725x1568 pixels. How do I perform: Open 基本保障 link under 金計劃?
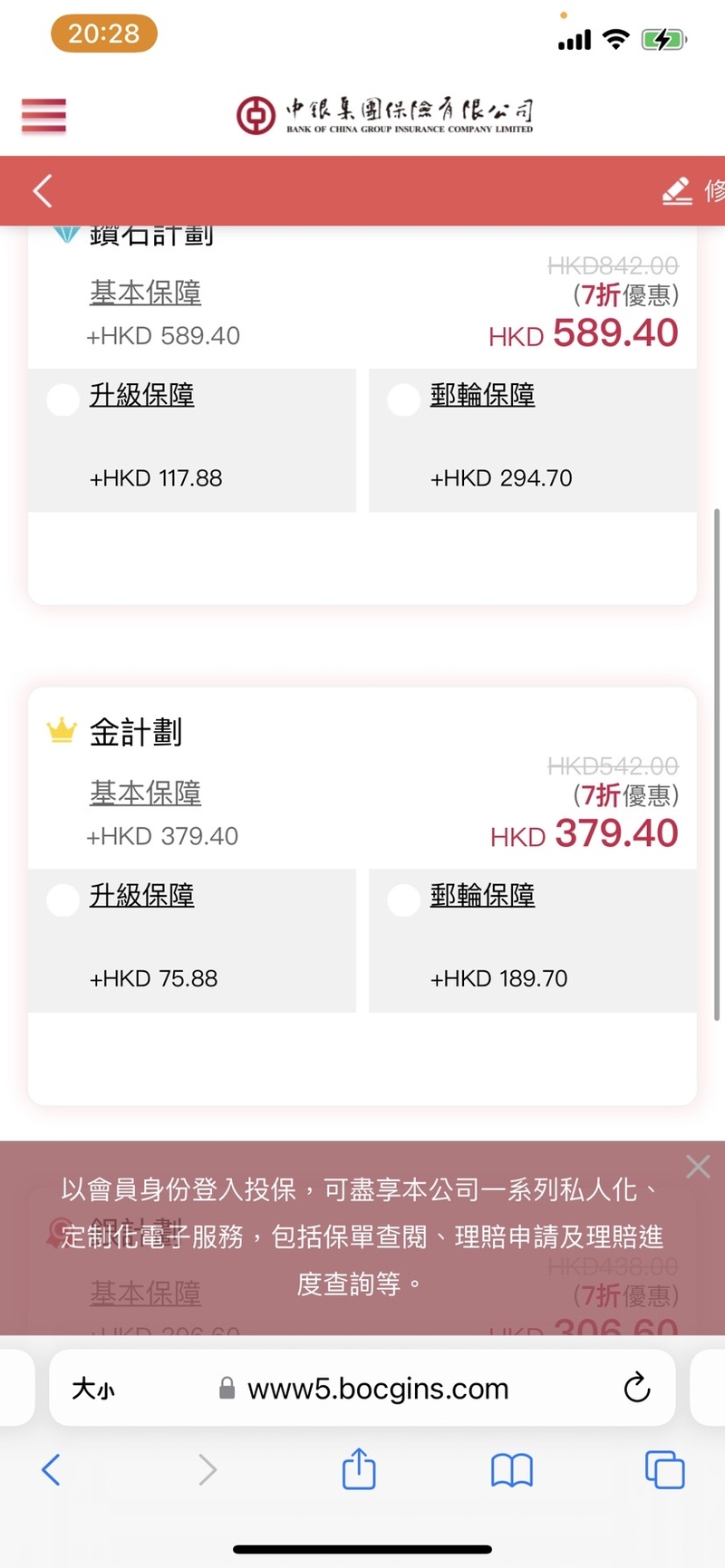tap(145, 793)
